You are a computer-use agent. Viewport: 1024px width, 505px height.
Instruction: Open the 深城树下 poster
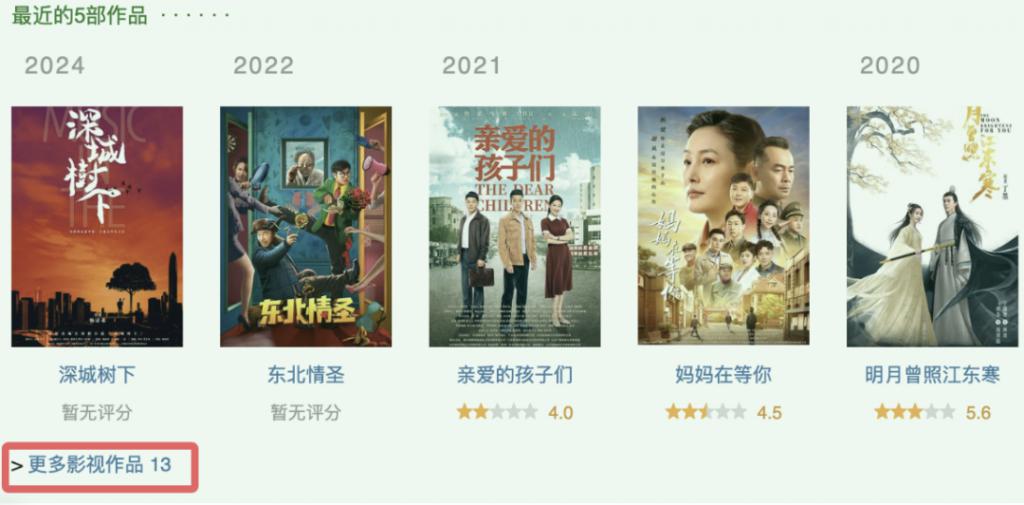[97, 227]
